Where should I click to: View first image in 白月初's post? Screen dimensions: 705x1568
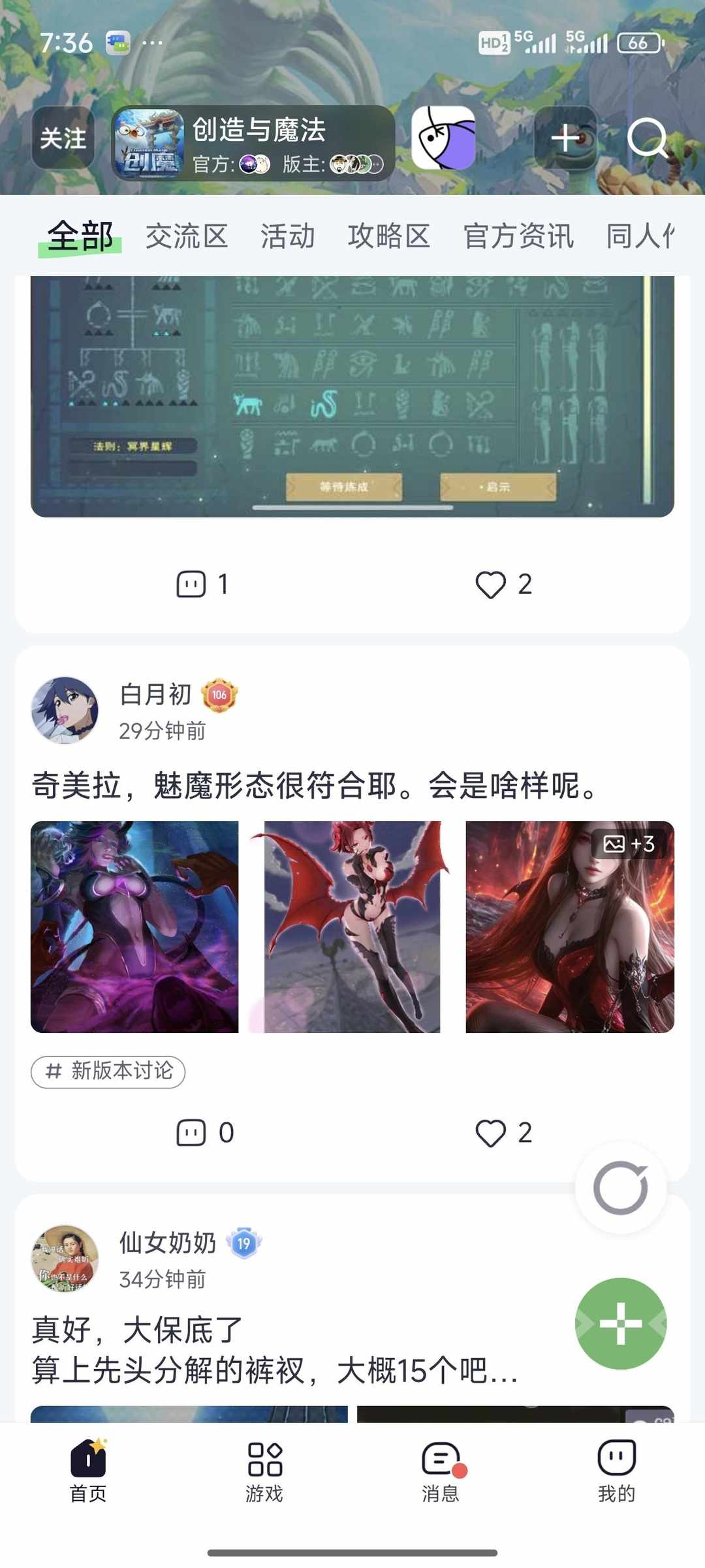point(134,927)
